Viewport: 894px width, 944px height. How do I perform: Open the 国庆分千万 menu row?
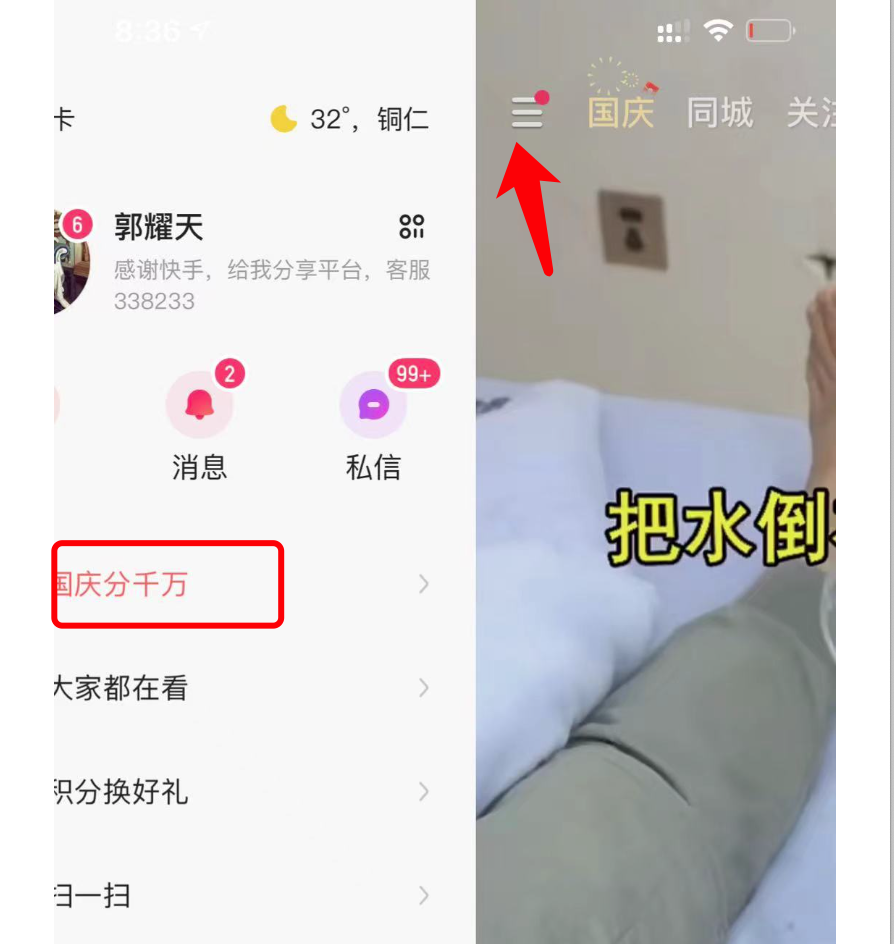pyautogui.click(x=240, y=585)
